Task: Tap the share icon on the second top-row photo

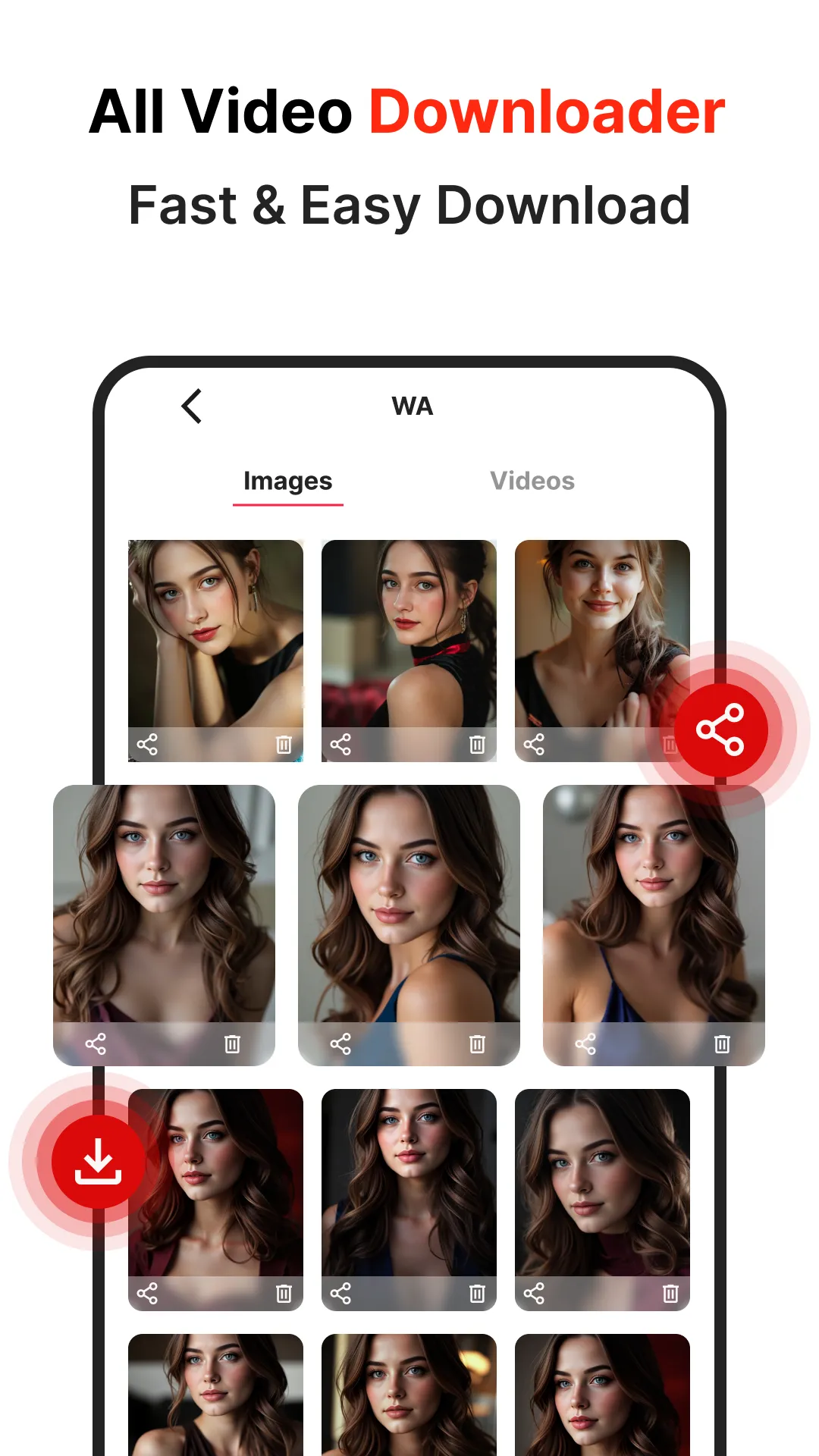Action: (342, 745)
